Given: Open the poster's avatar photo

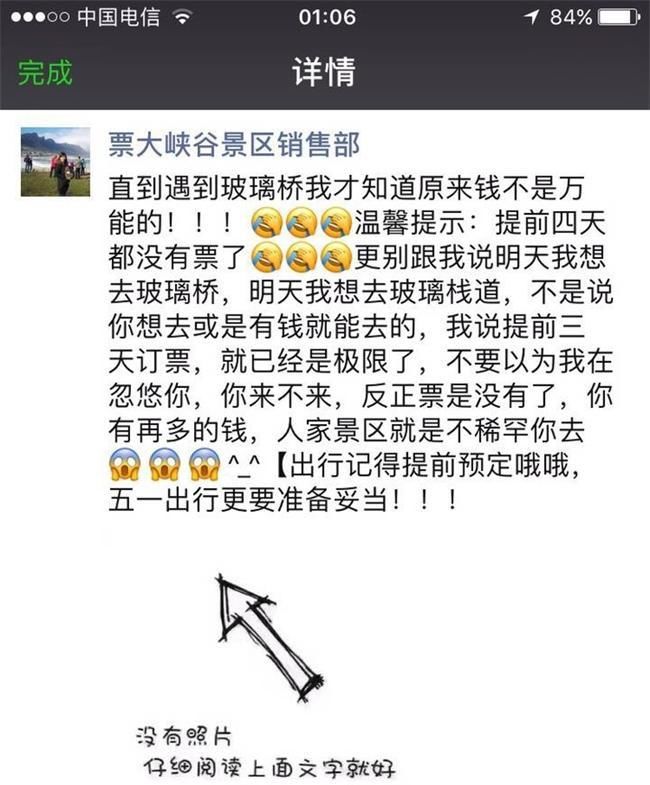Looking at the screenshot, I should tap(55, 162).
